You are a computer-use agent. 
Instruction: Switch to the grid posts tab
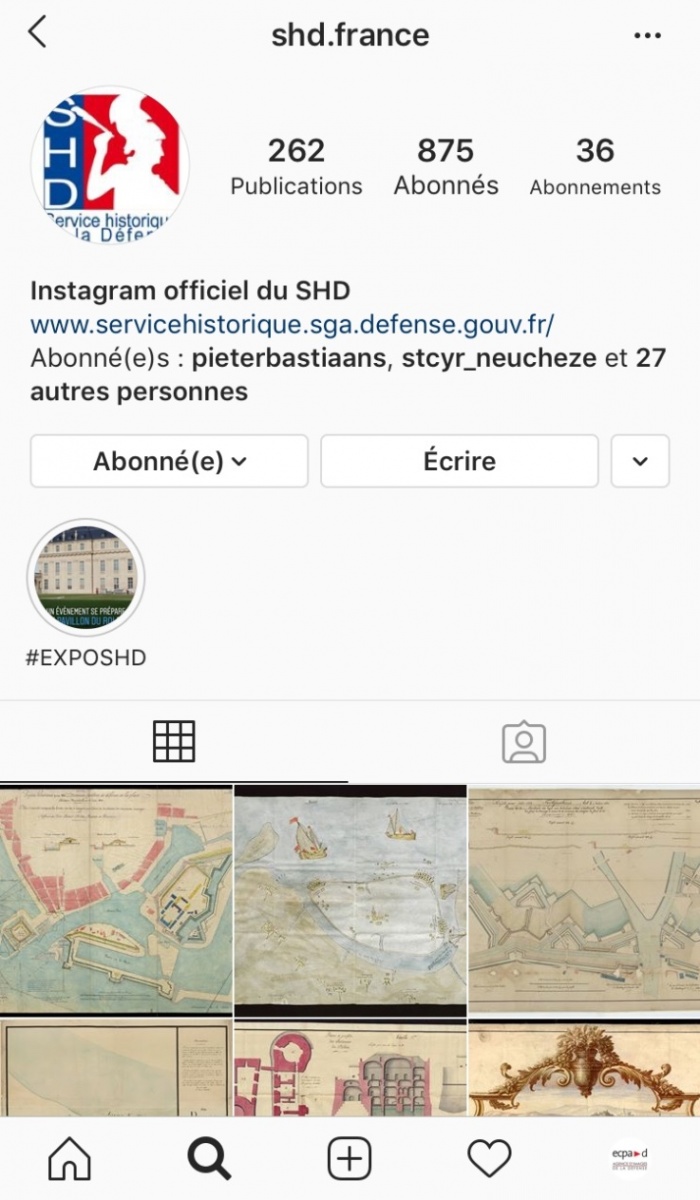174,742
